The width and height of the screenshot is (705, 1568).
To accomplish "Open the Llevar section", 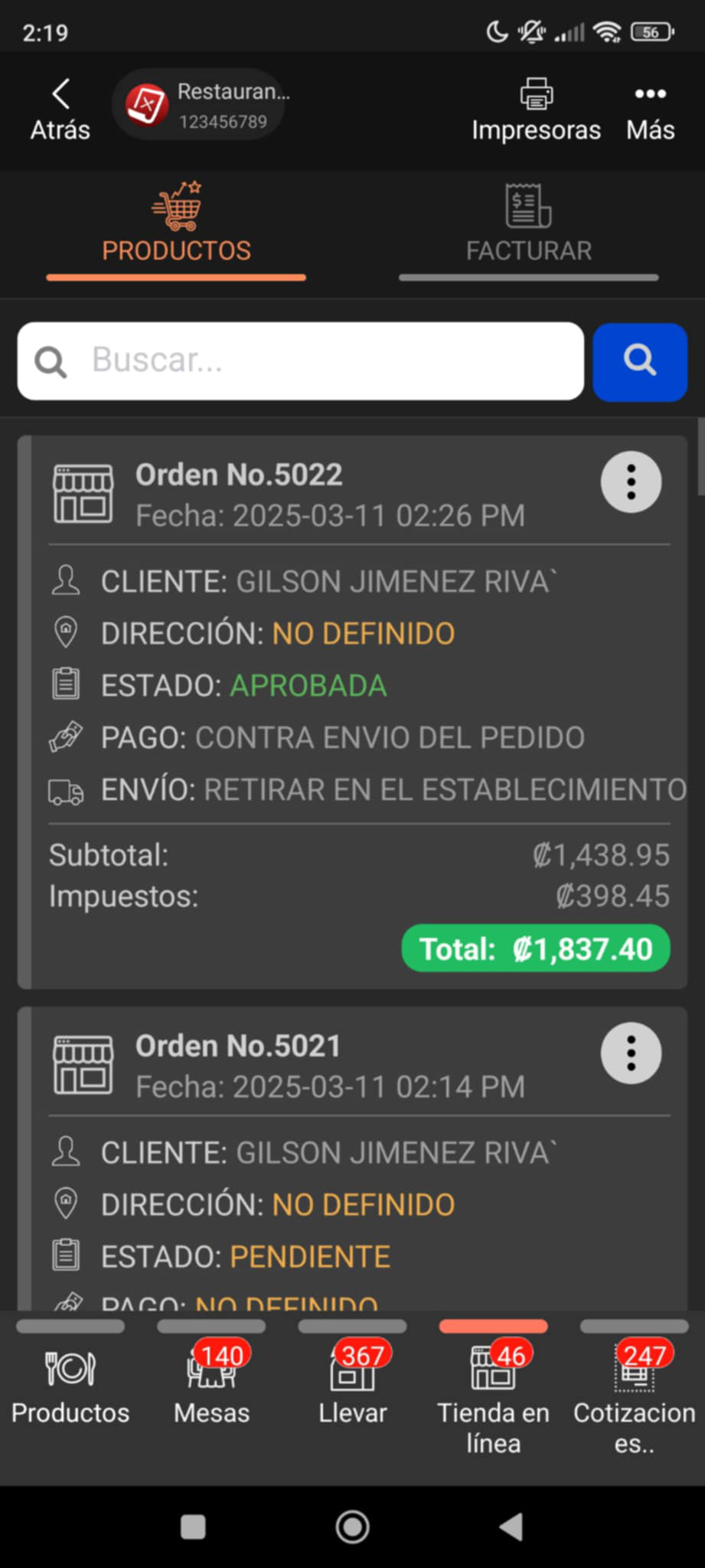I will coord(352,1387).
